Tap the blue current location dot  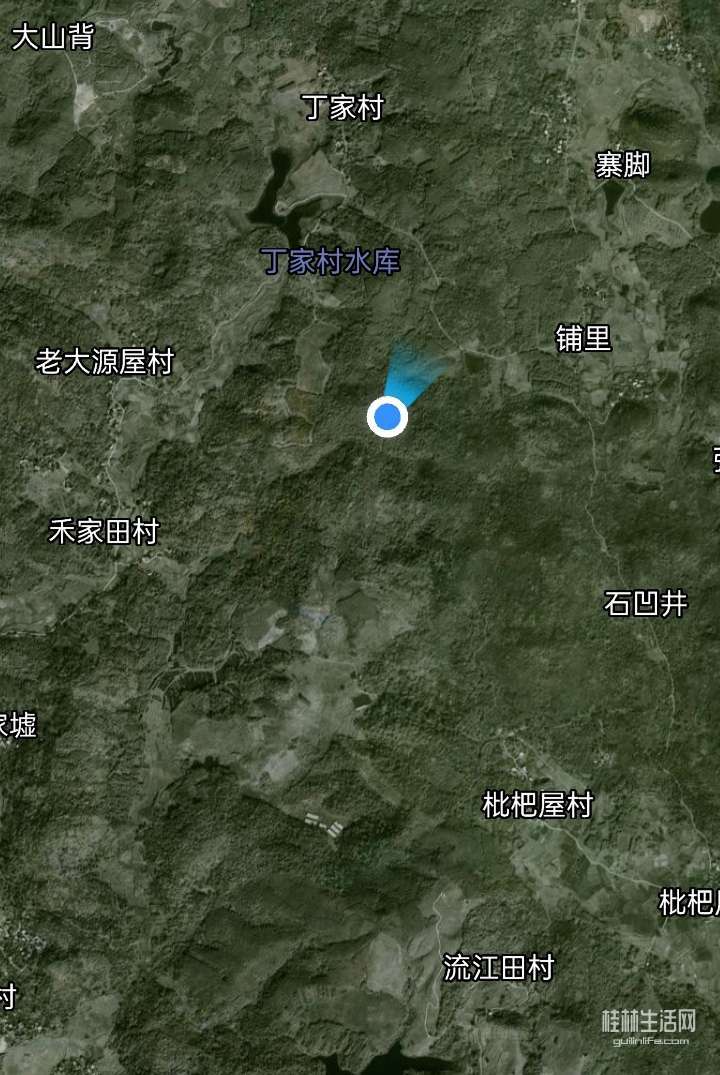click(x=387, y=416)
